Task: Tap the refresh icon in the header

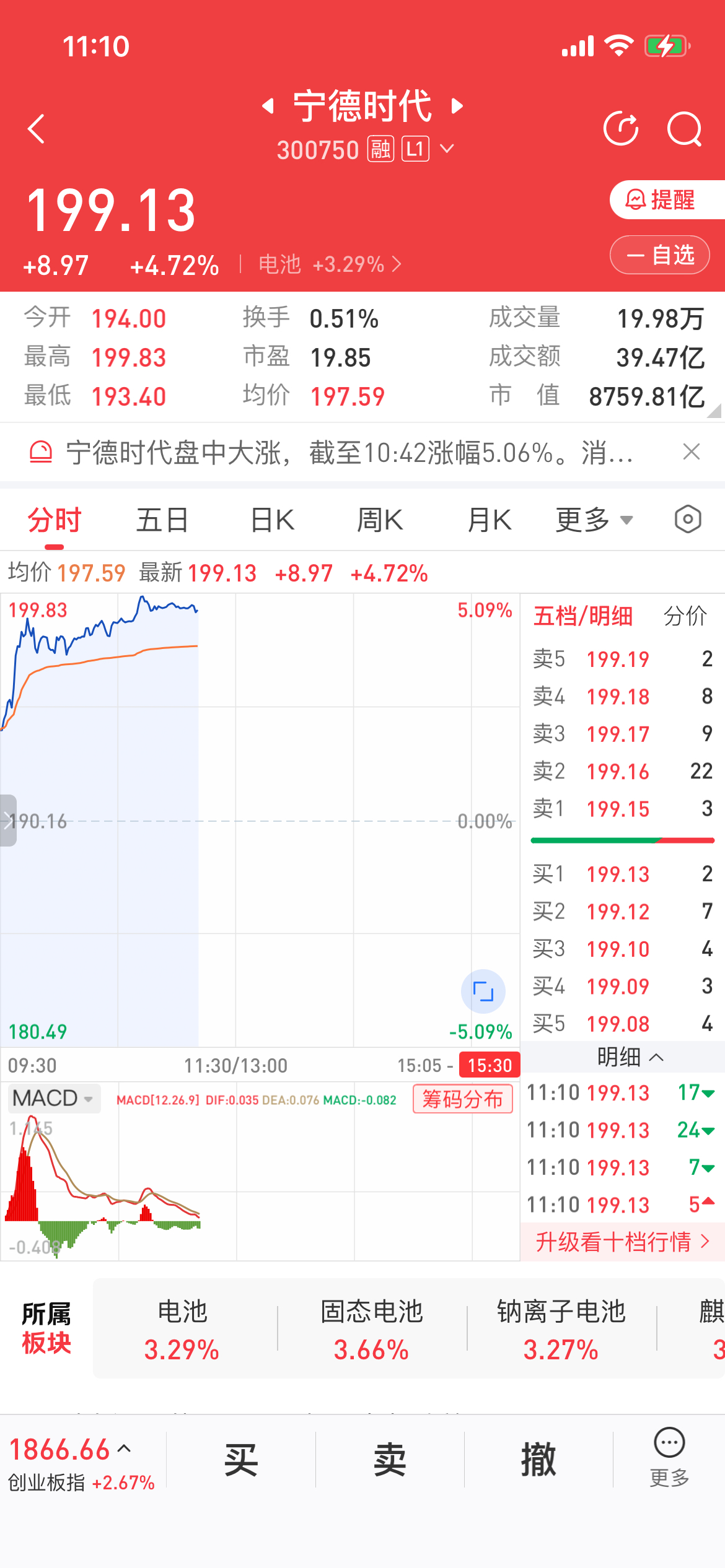Action: pos(621,129)
